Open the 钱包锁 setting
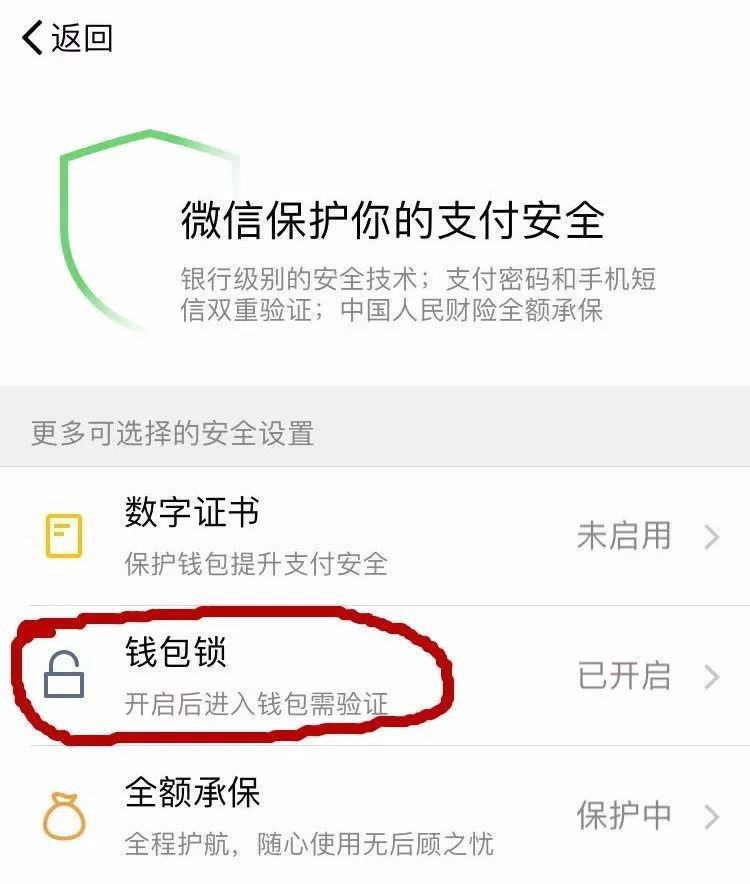The height and width of the screenshot is (884, 750). tap(375, 676)
